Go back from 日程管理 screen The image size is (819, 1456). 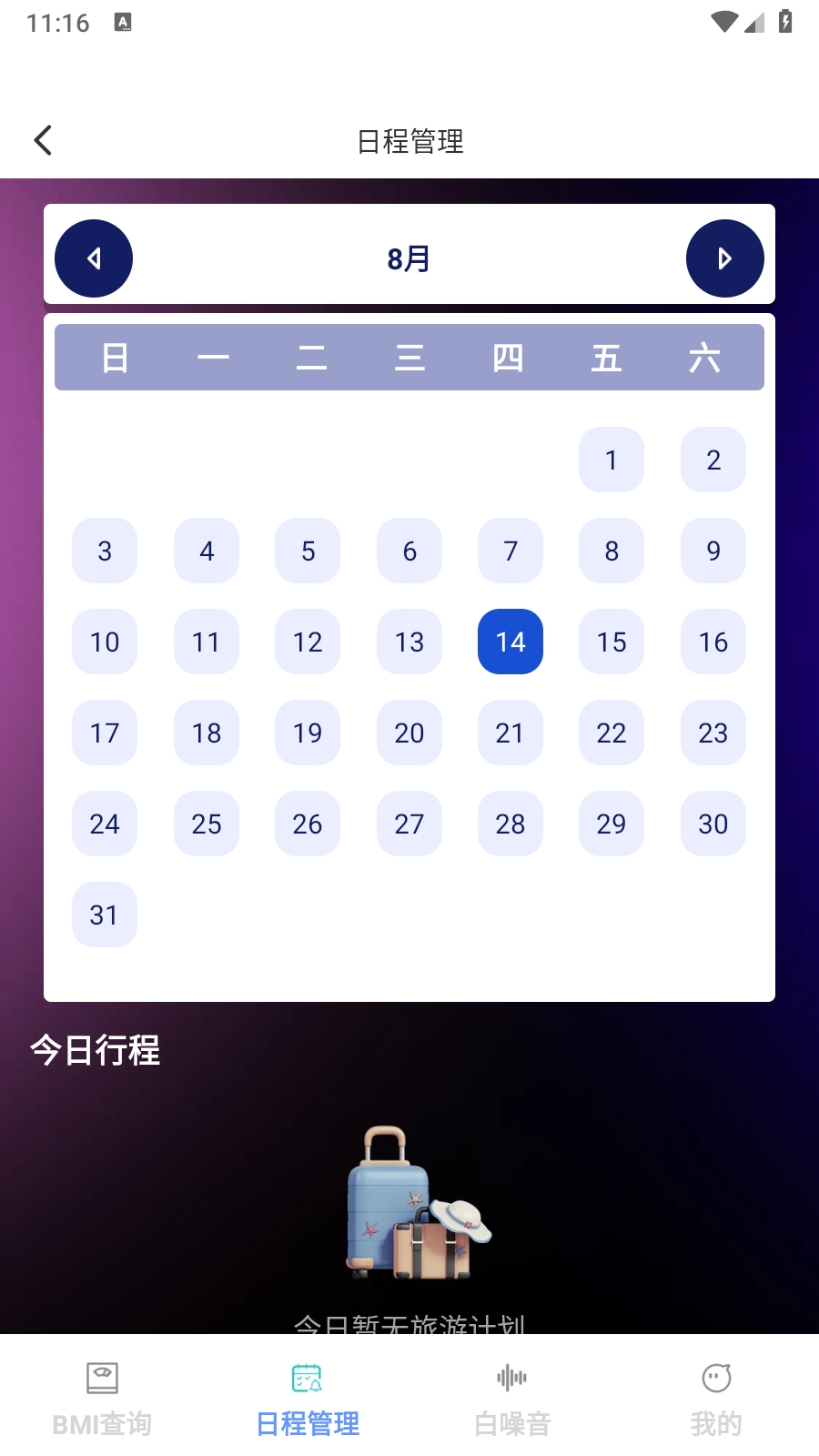pyautogui.click(x=43, y=140)
